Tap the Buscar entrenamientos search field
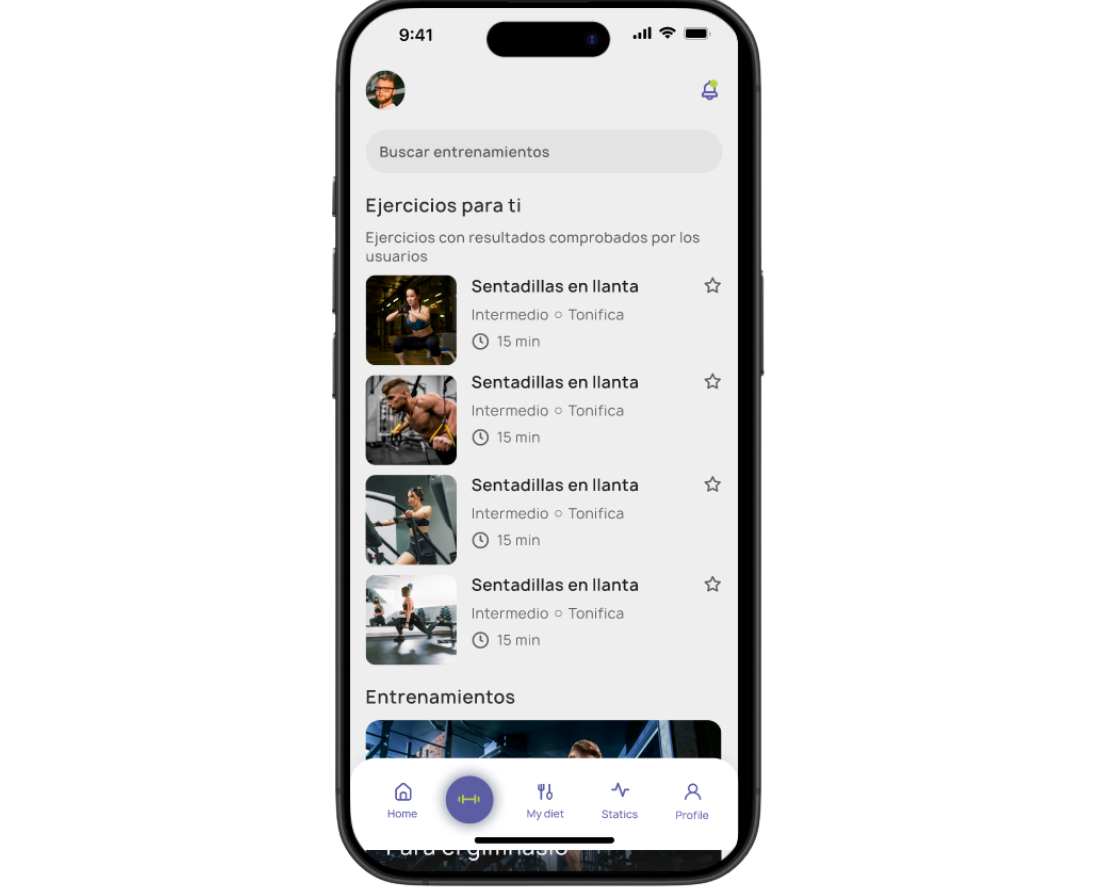 543,152
